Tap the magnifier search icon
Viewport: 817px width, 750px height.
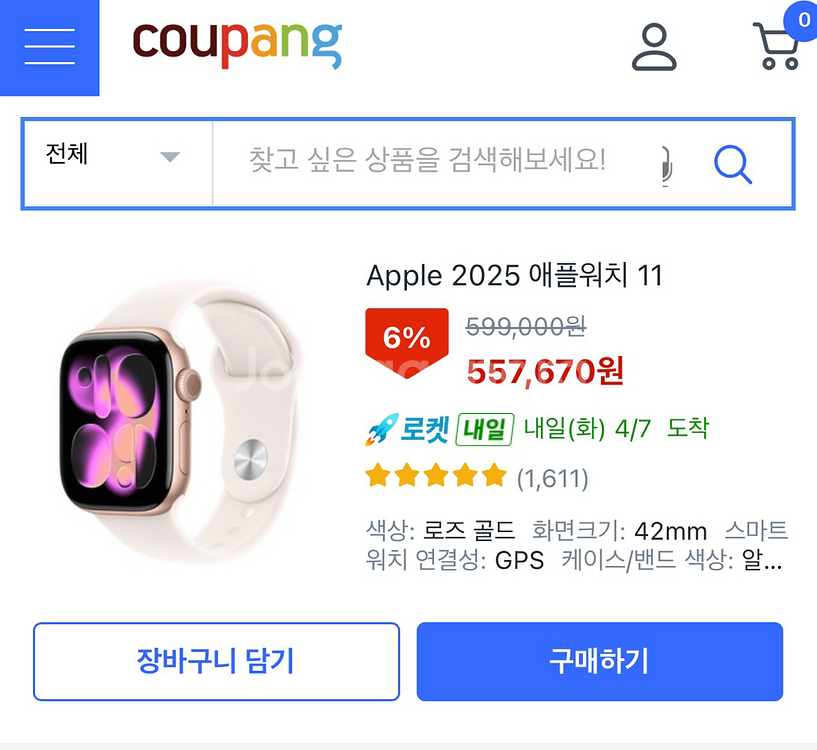[733, 164]
